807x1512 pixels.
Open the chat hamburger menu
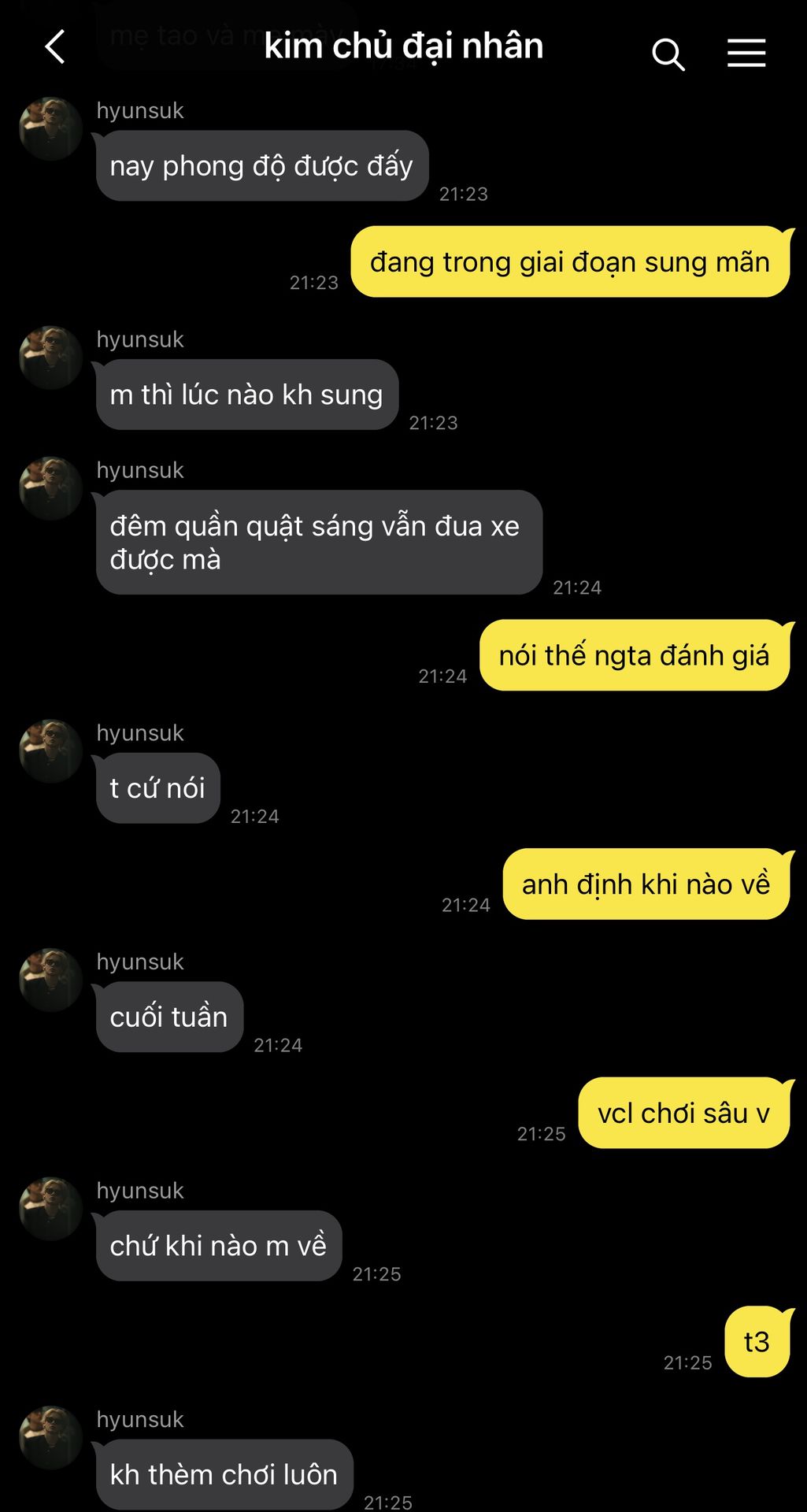(746, 53)
